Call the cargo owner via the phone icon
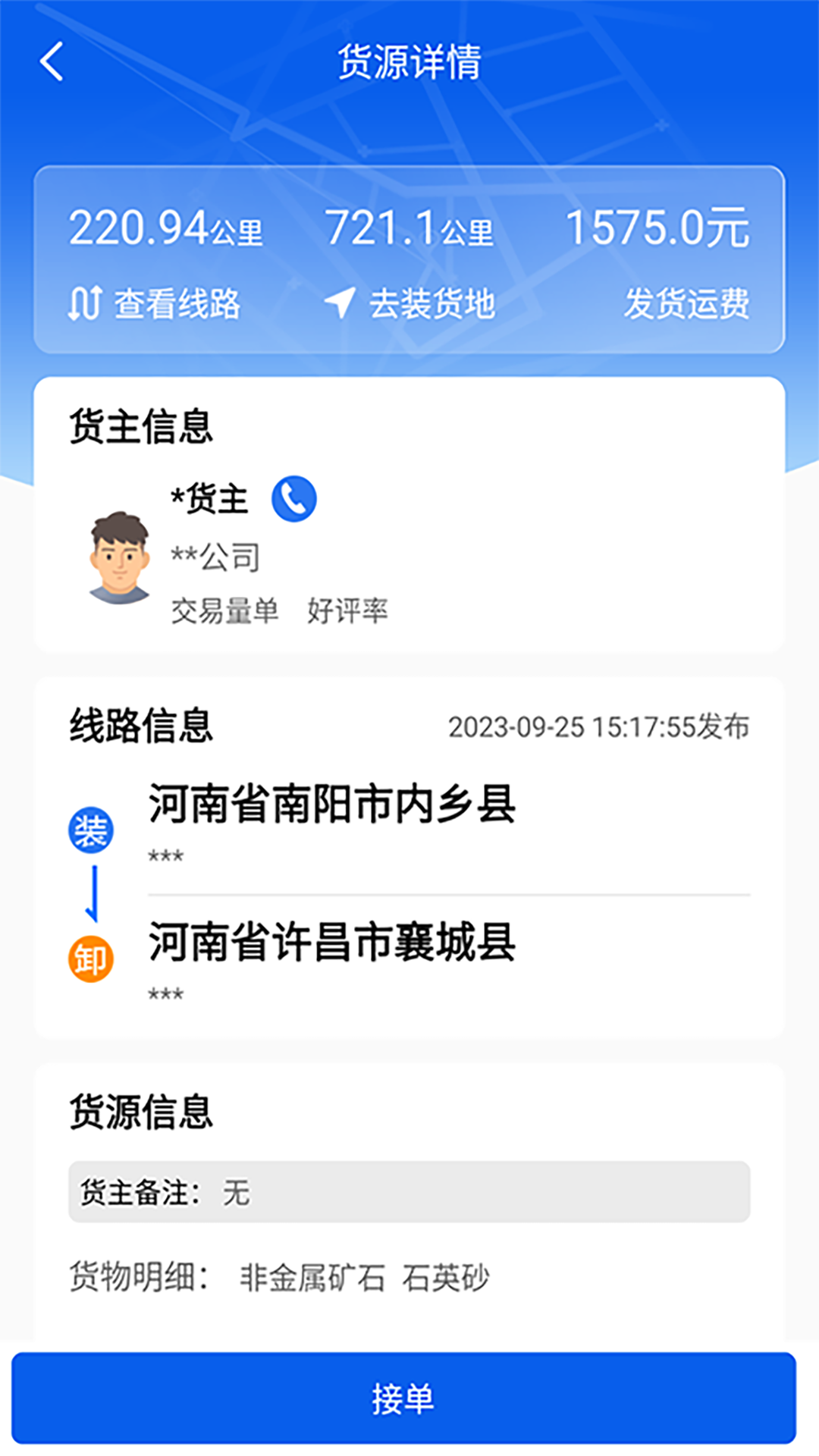Viewport: 819px width, 1456px height. pos(294,499)
